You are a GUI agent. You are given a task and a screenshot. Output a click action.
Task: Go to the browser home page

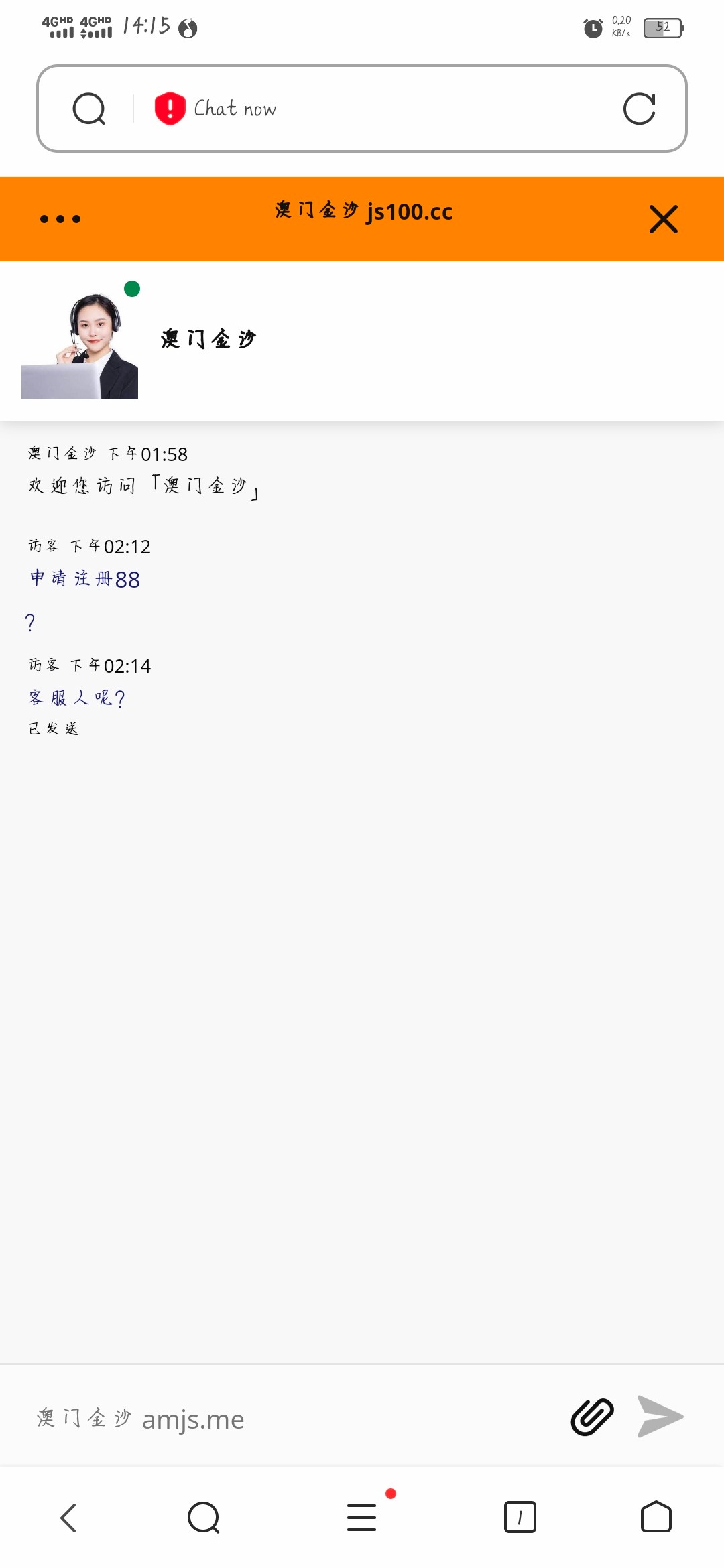click(x=656, y=1518)
